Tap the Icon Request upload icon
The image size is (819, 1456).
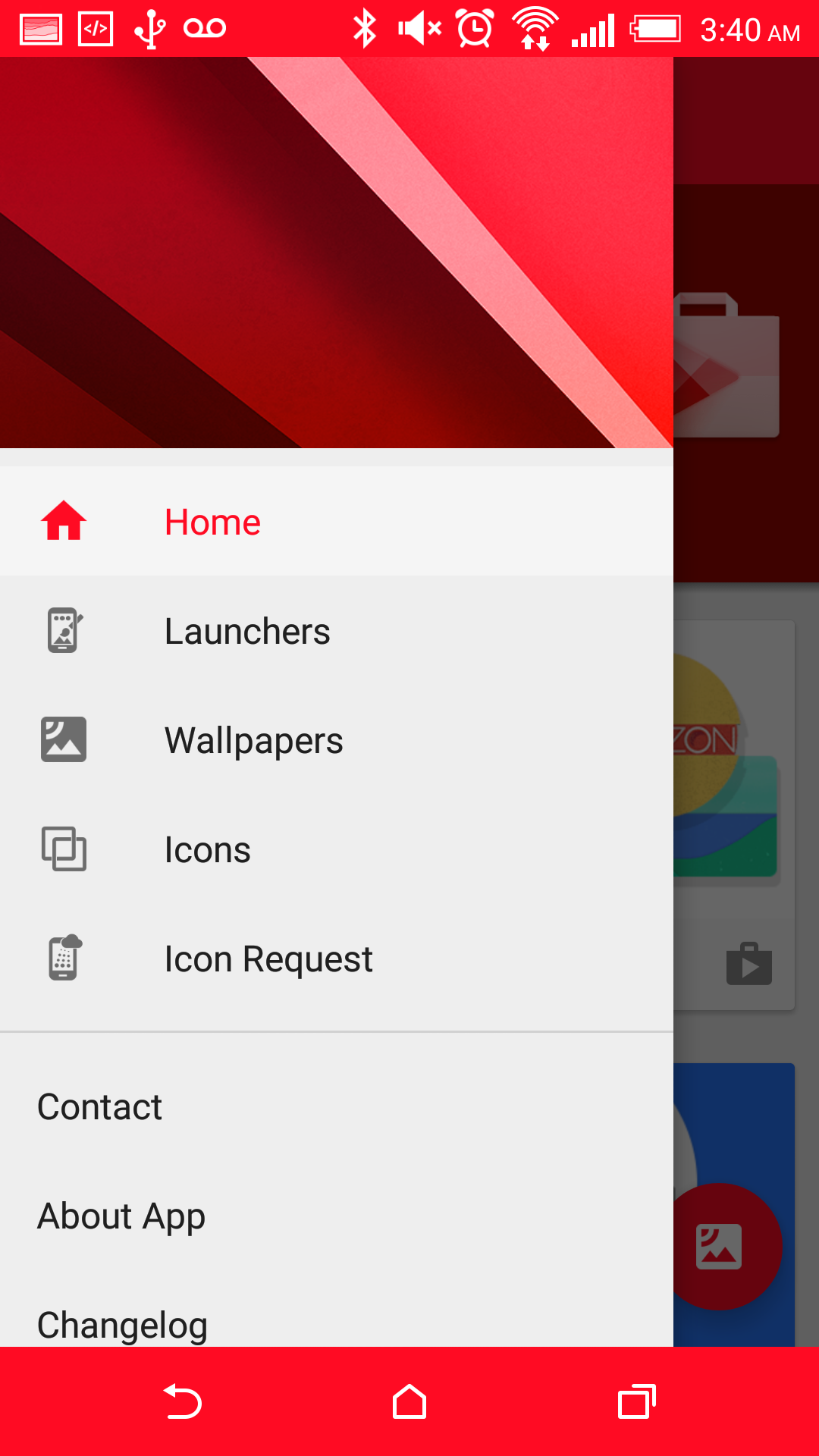click(64, 958)
